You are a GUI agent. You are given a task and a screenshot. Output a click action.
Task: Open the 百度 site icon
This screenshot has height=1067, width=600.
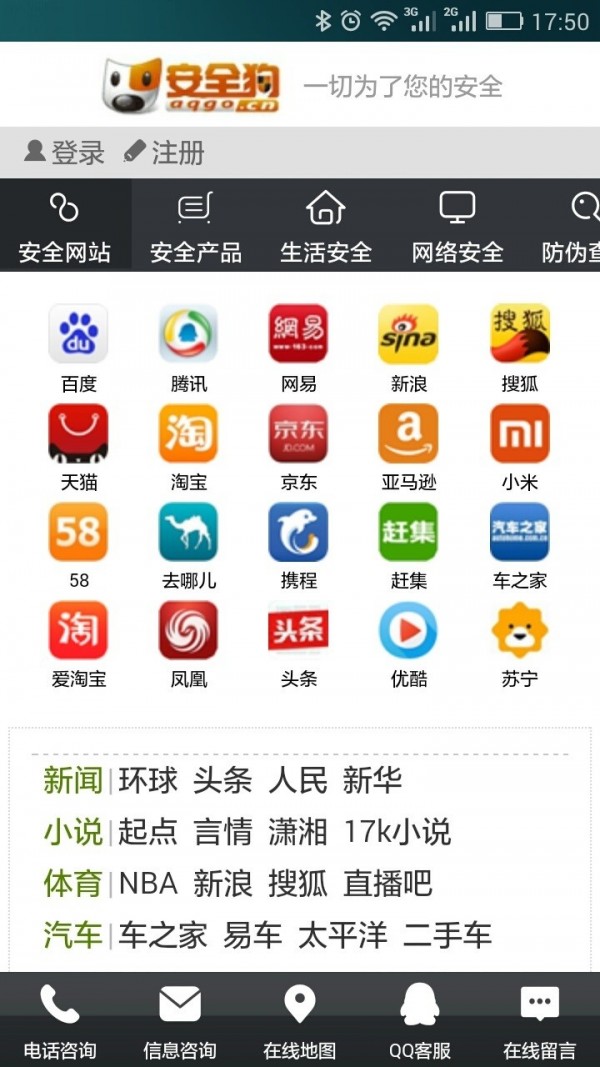click(x=79, y=348)
